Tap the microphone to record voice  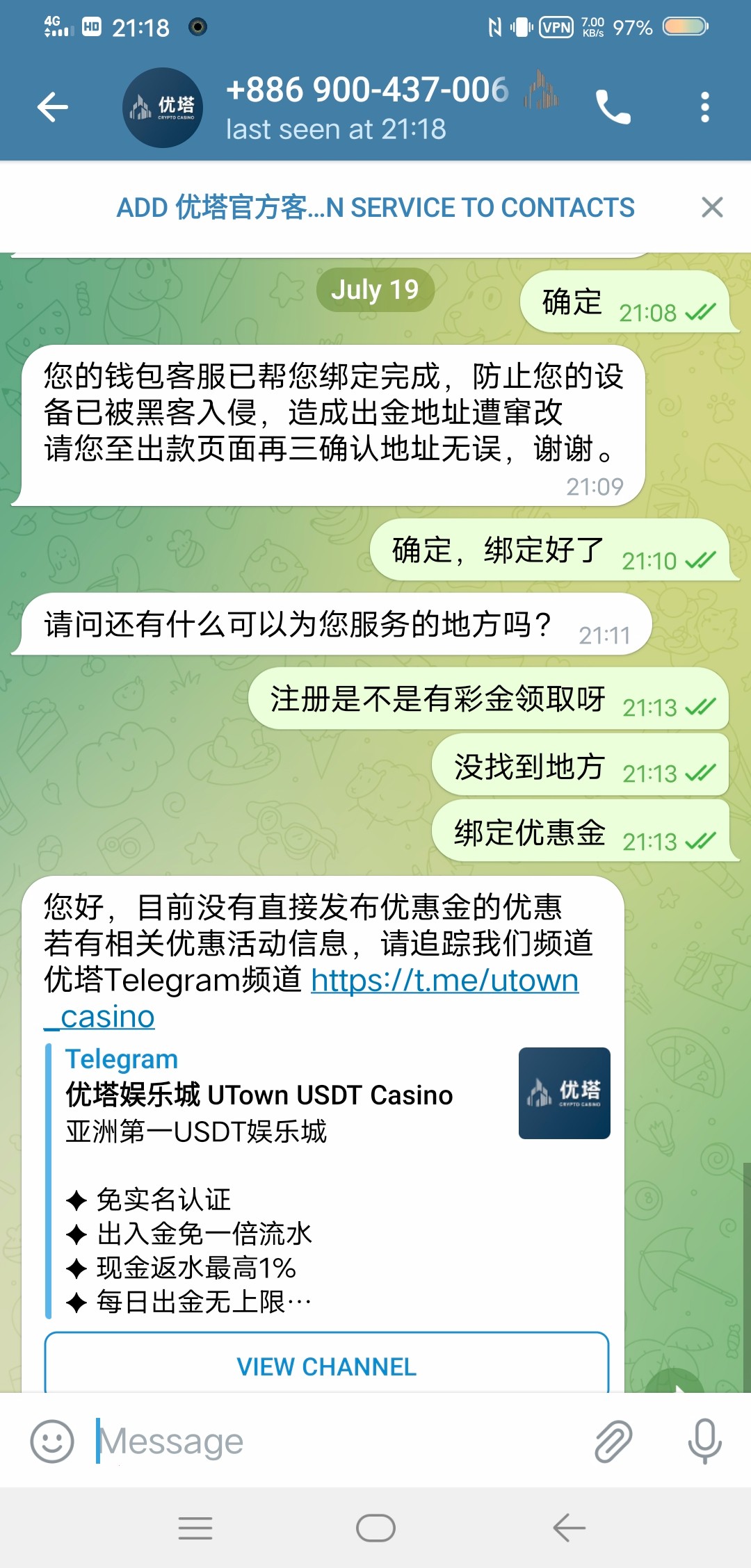pyautogui.click(x=704, y=1441)
